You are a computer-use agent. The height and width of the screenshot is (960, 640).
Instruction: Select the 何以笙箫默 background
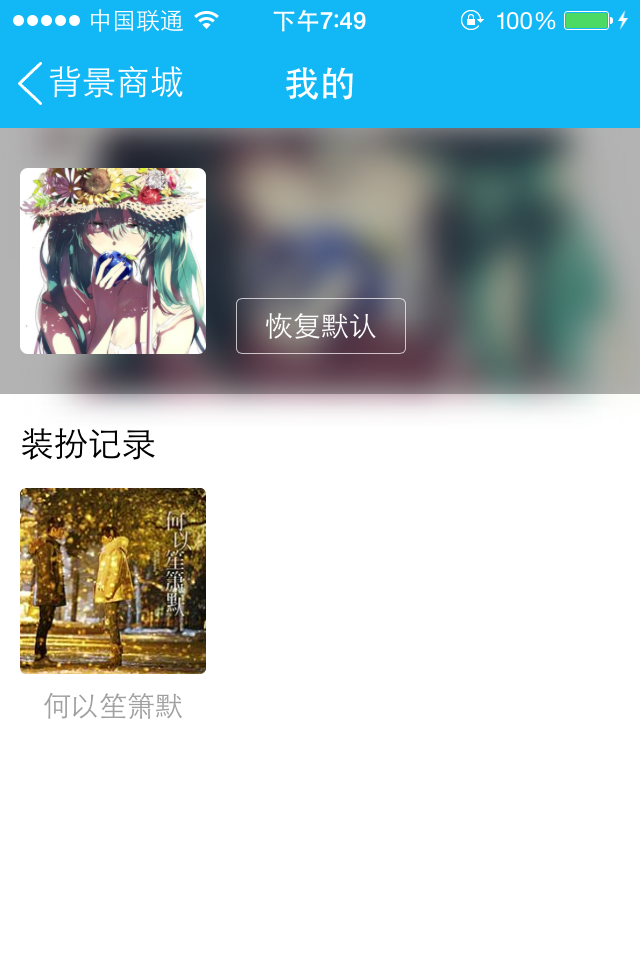(x=113, y=581)
